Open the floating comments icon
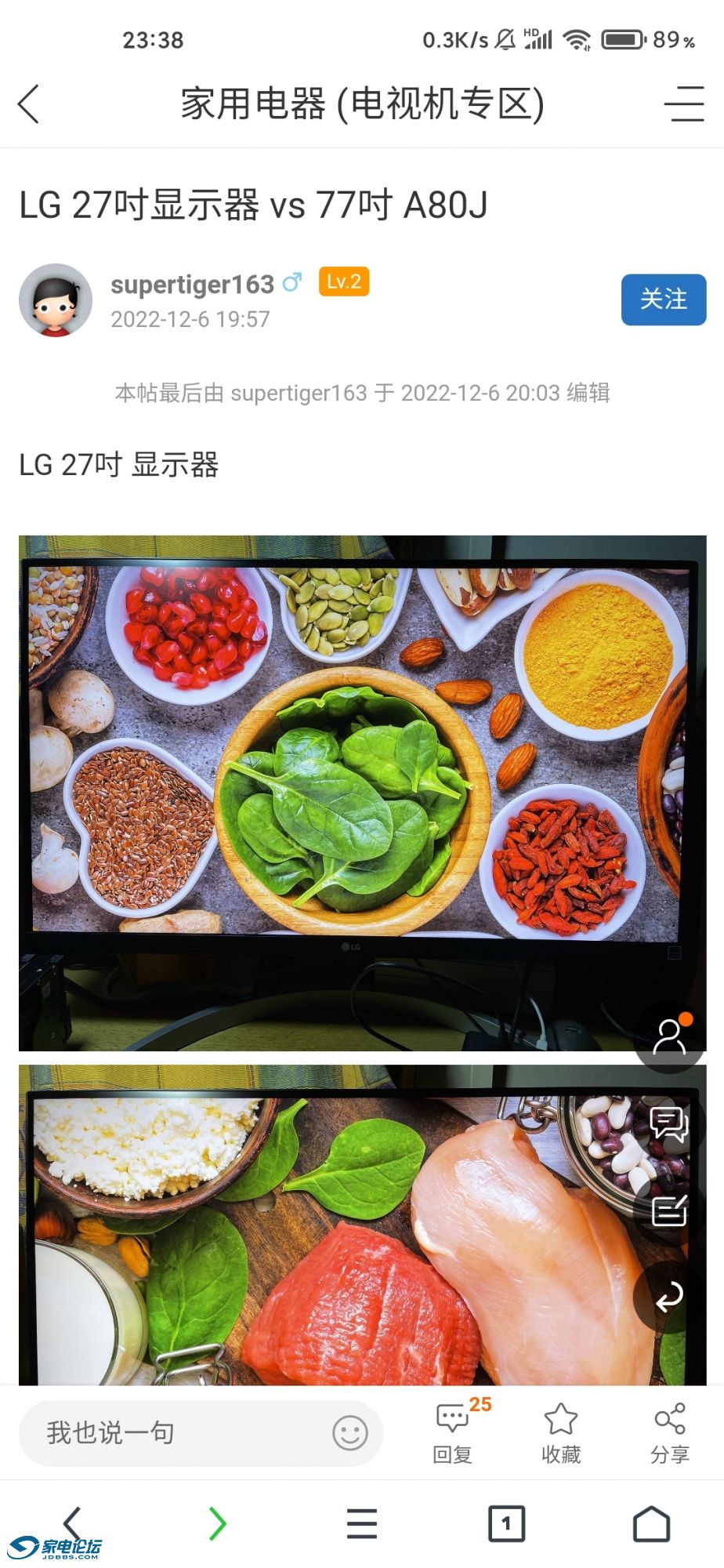 tap(669, 1125)
